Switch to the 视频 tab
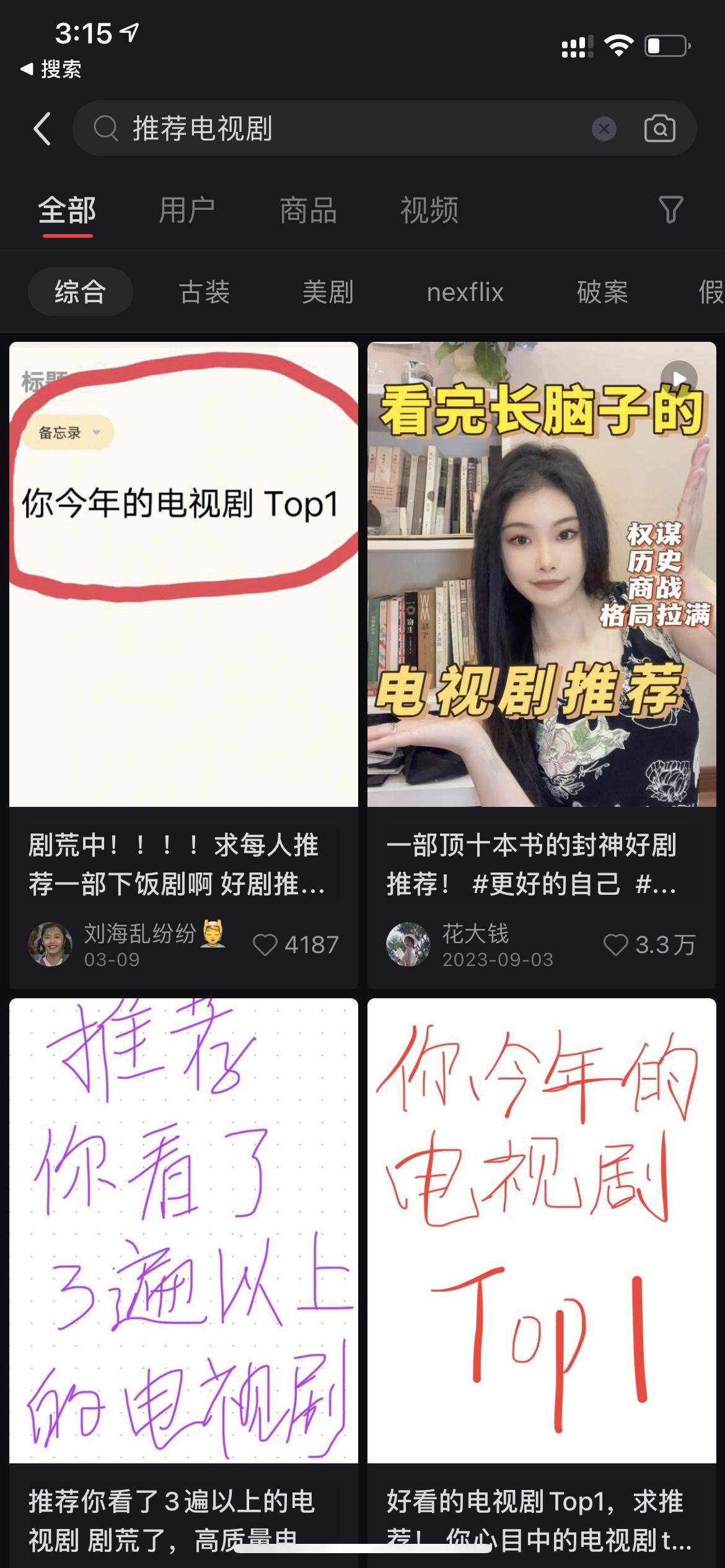 pyautogui.click(x=429, y=211)
